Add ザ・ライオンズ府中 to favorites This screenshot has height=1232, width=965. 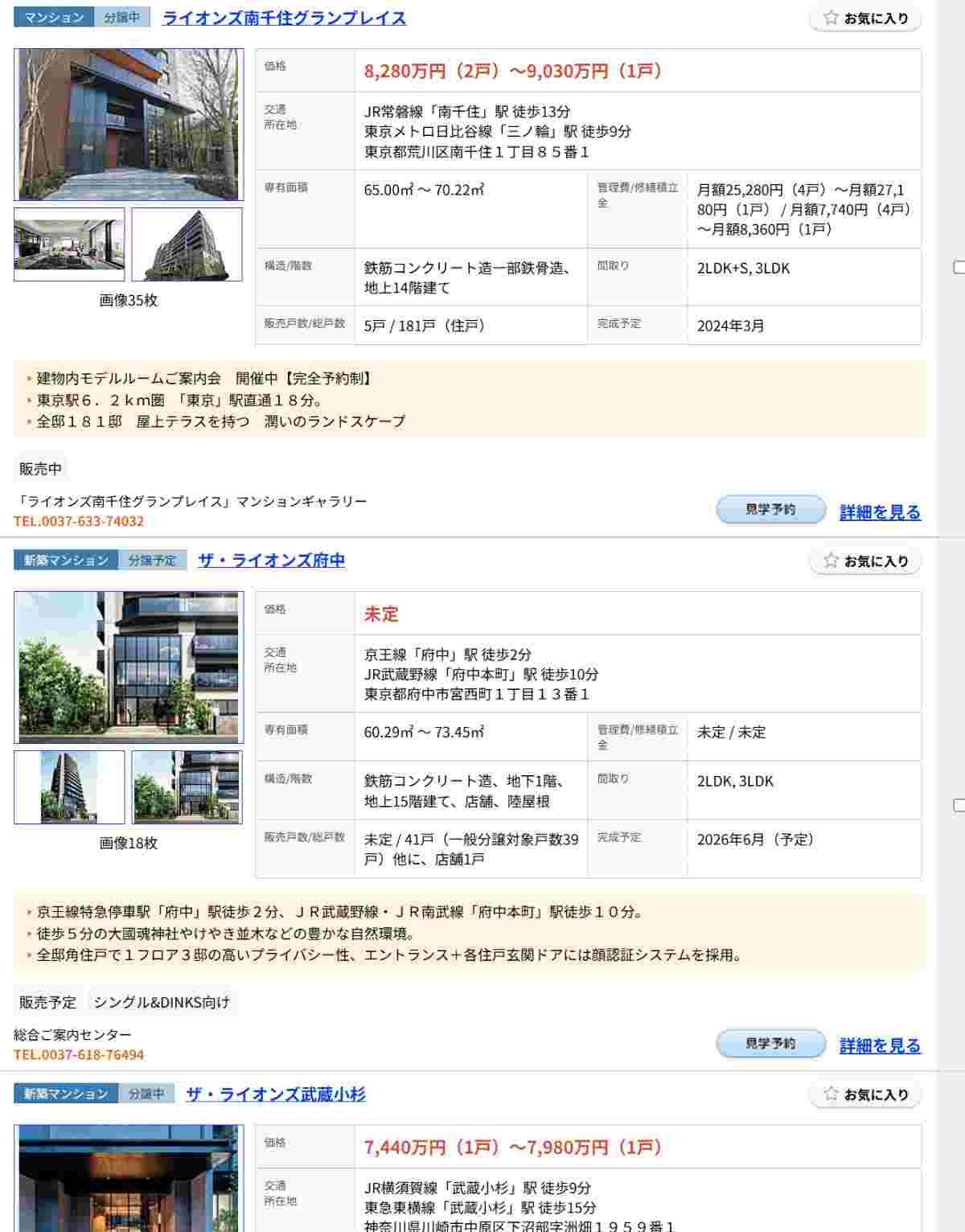click(865, 561)
